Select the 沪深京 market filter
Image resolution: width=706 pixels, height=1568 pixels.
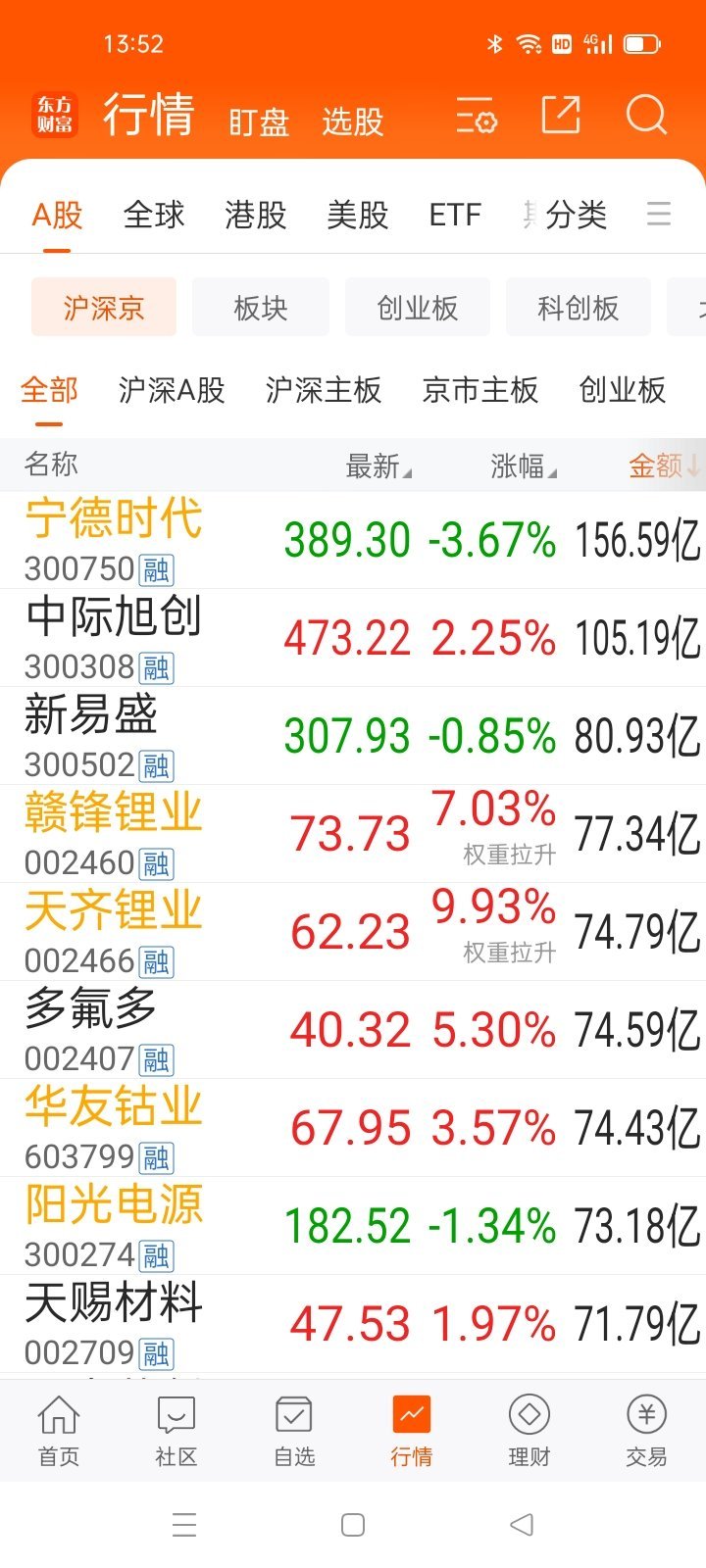103,307
